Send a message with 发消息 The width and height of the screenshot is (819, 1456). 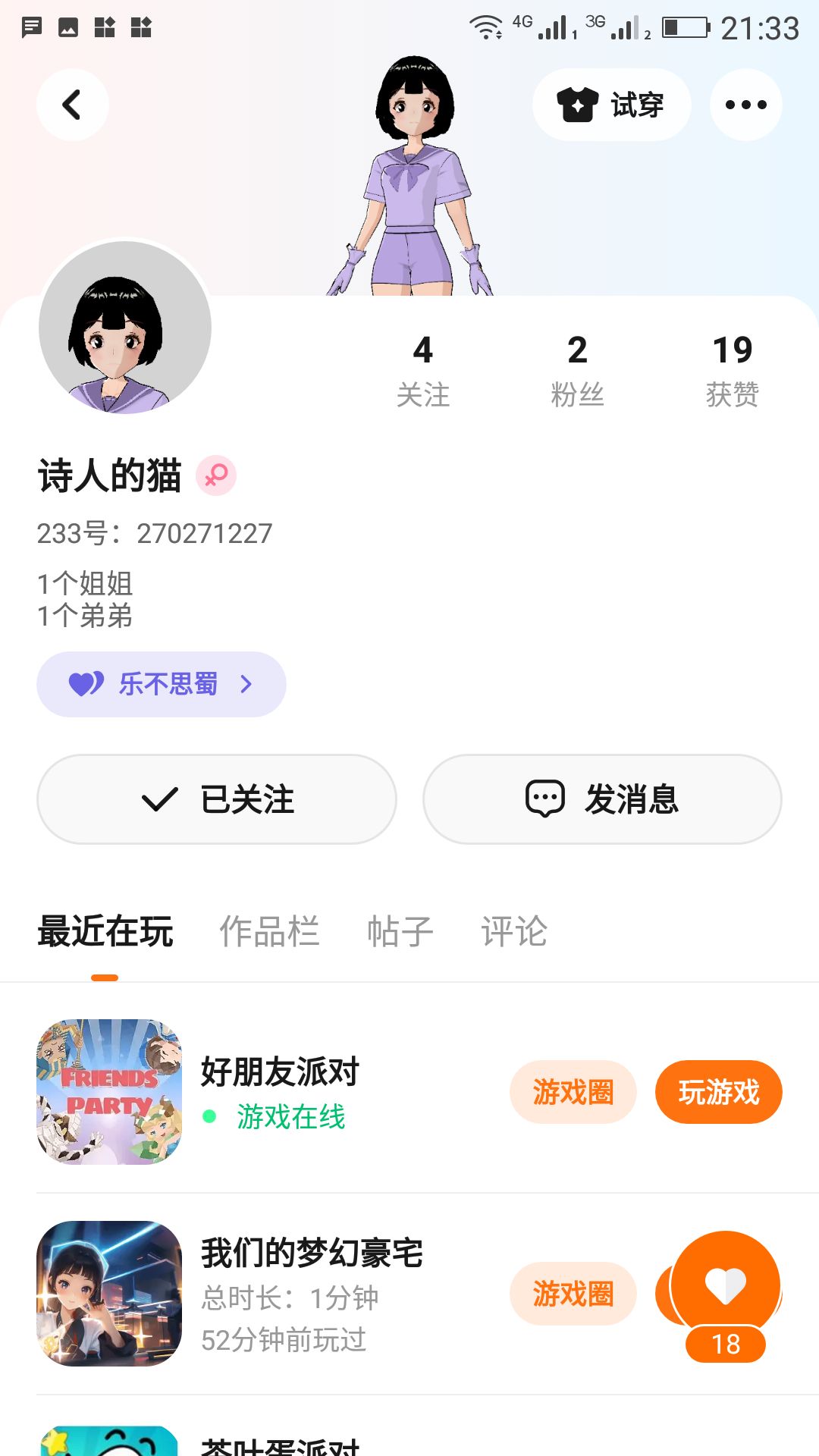(602, 799)
